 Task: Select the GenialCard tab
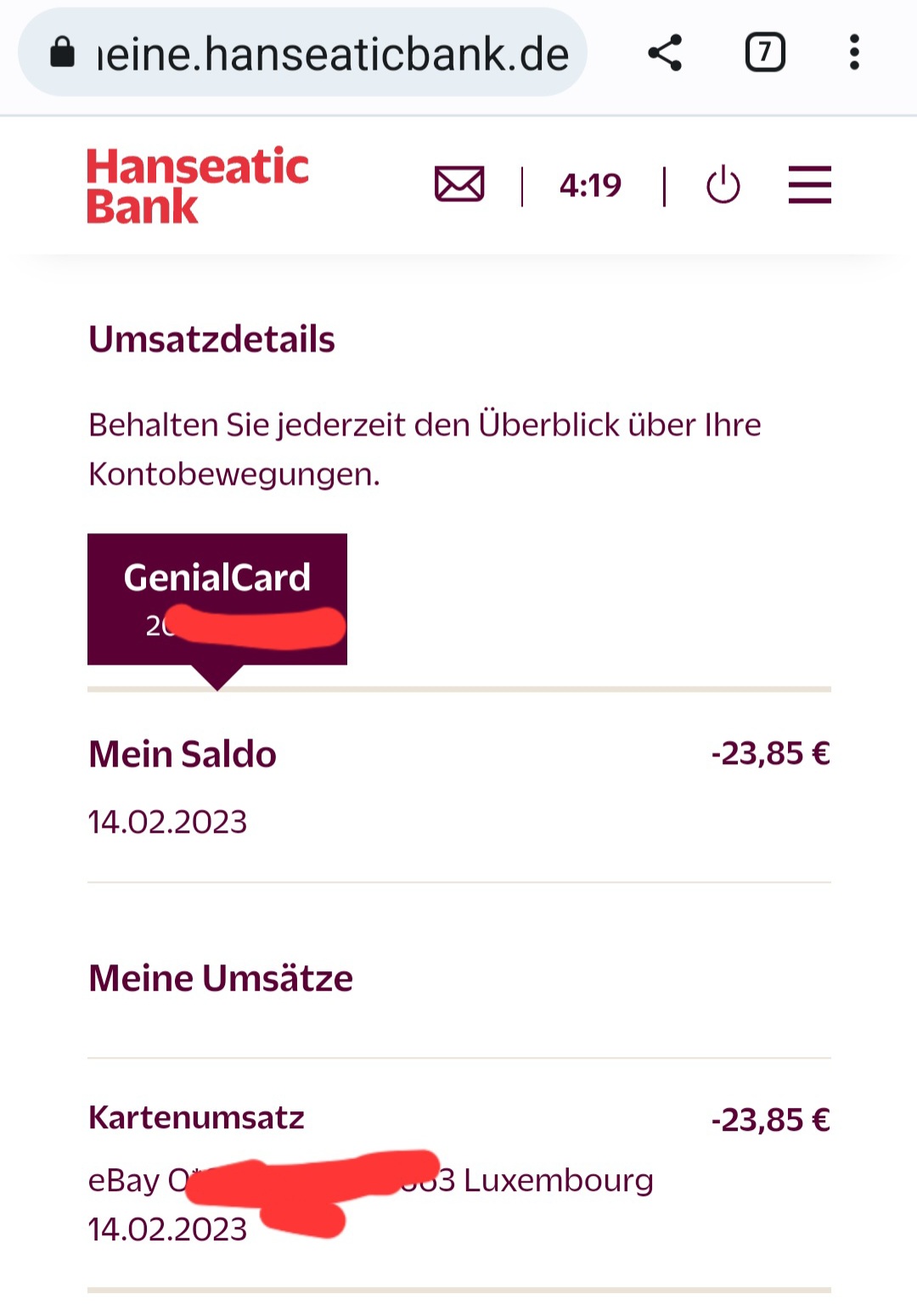tap(217, 599)
